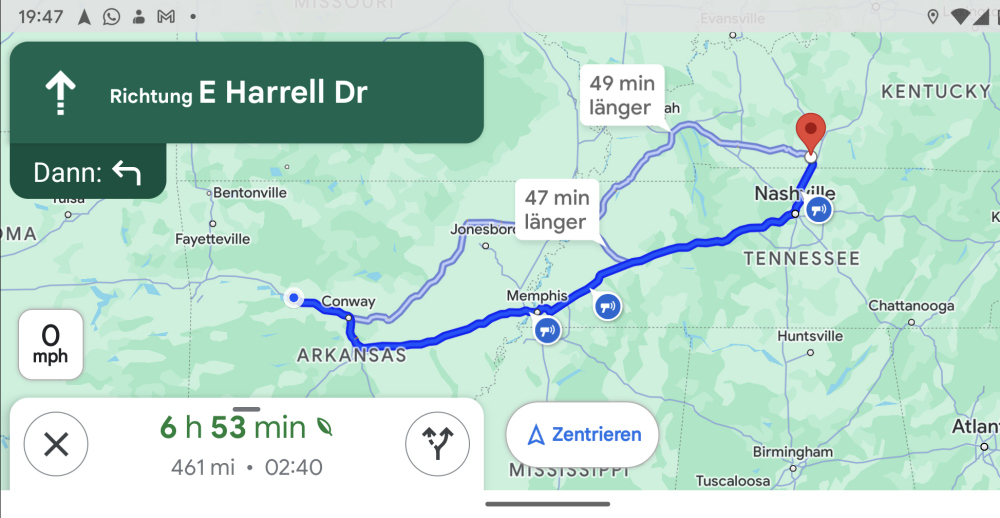Select the route 49 min länger
This screenshot has width=1000, height=518.
(621, 96)
